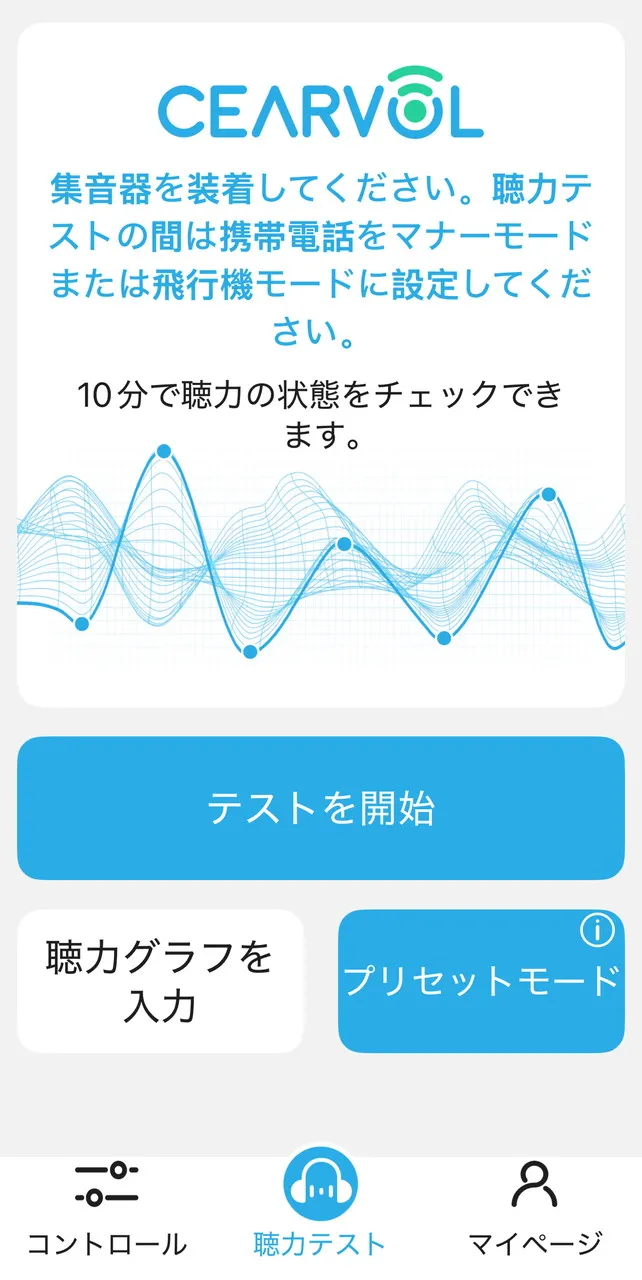
Task: Start the hearing test with テストを開始
Action: 321,808
